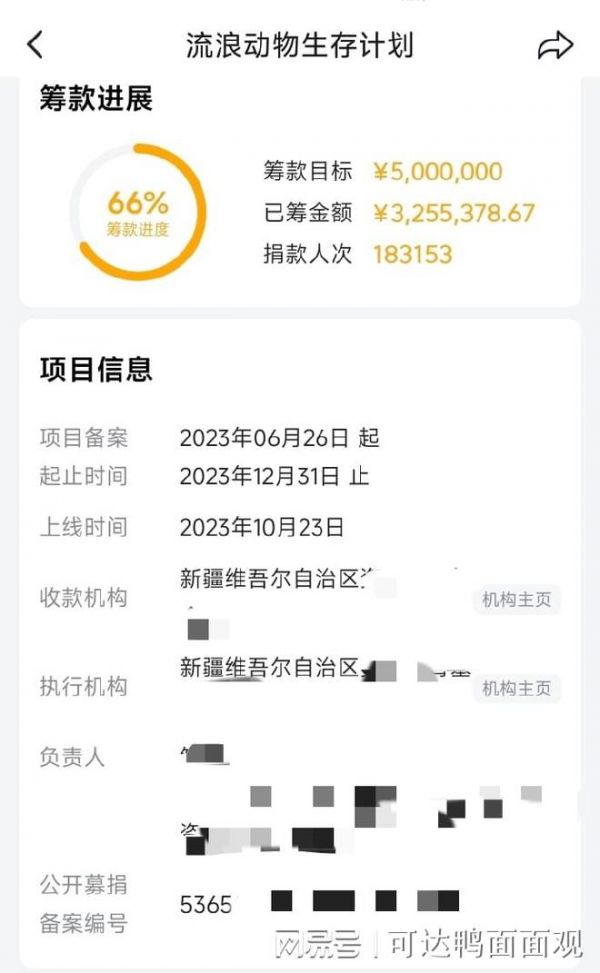Go back from 流浪动物生存计划 page
Viewport: 600px width, 973px height.
click(35, 45)
